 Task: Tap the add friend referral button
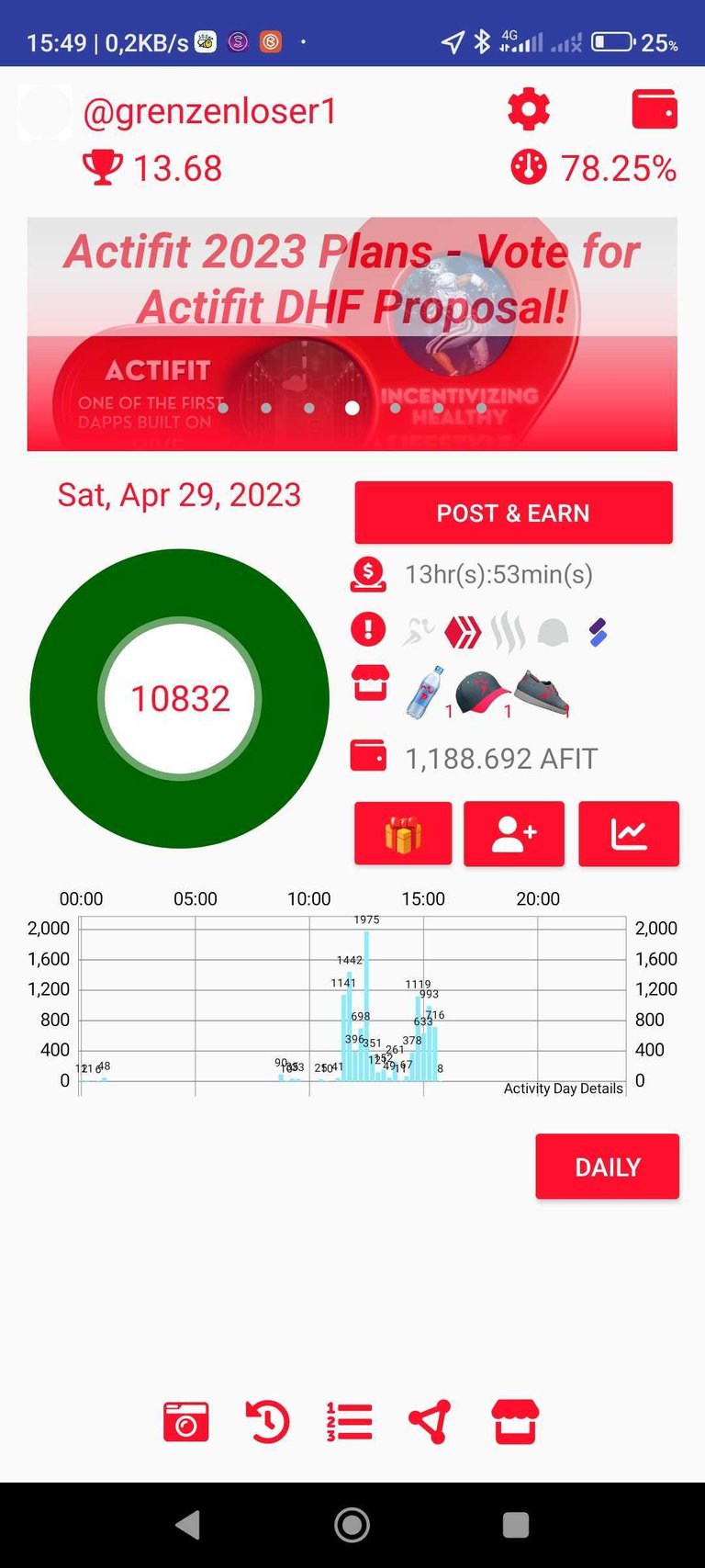(514, 834)
